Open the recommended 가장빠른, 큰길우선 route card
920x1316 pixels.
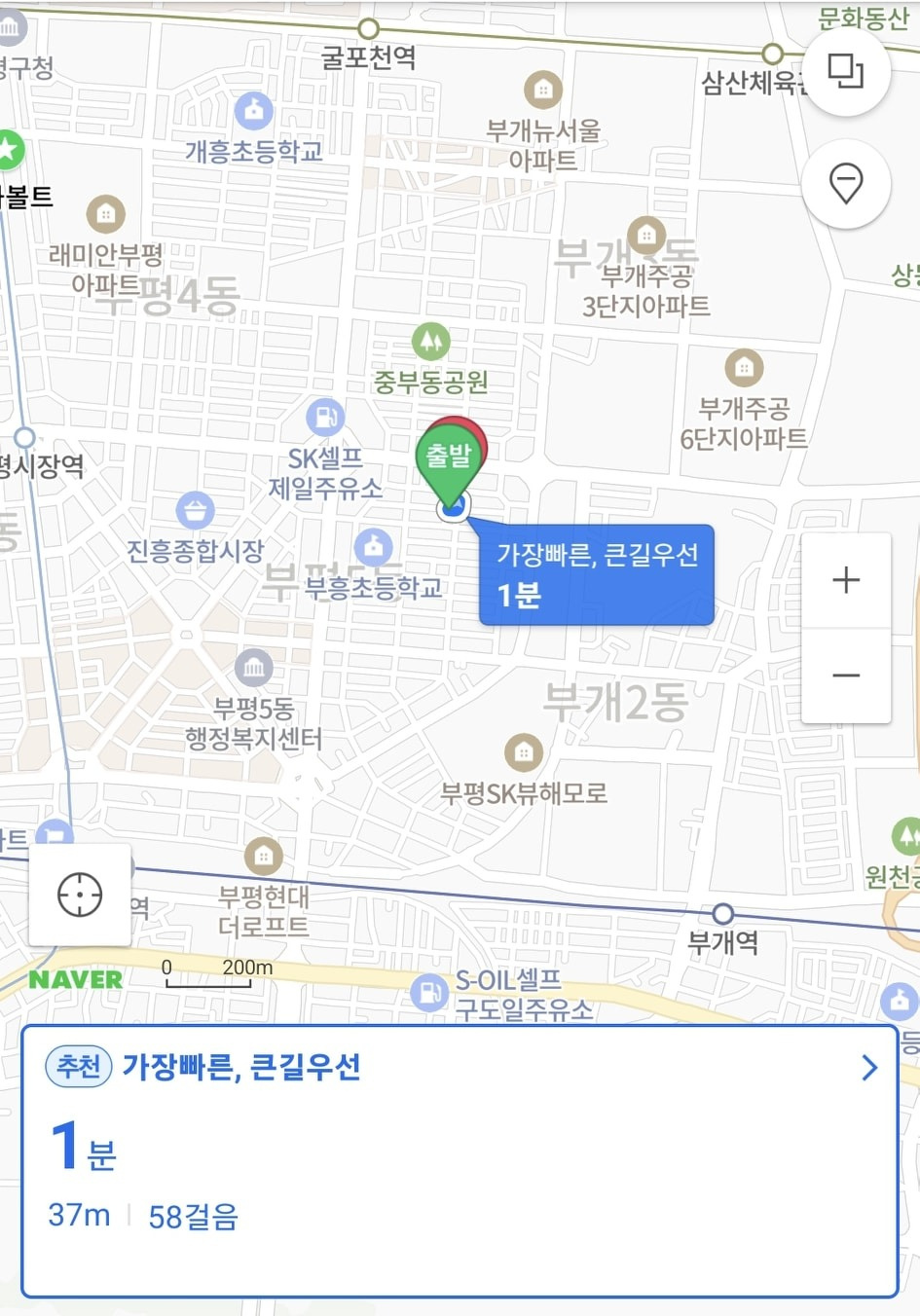[460, 1160]
